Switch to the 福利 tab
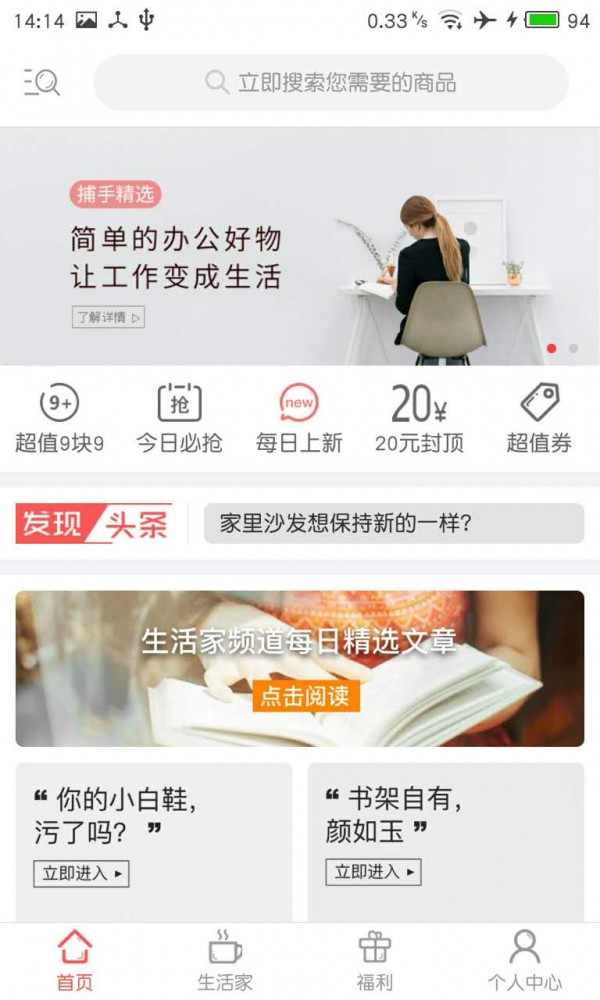 point(375,960)
